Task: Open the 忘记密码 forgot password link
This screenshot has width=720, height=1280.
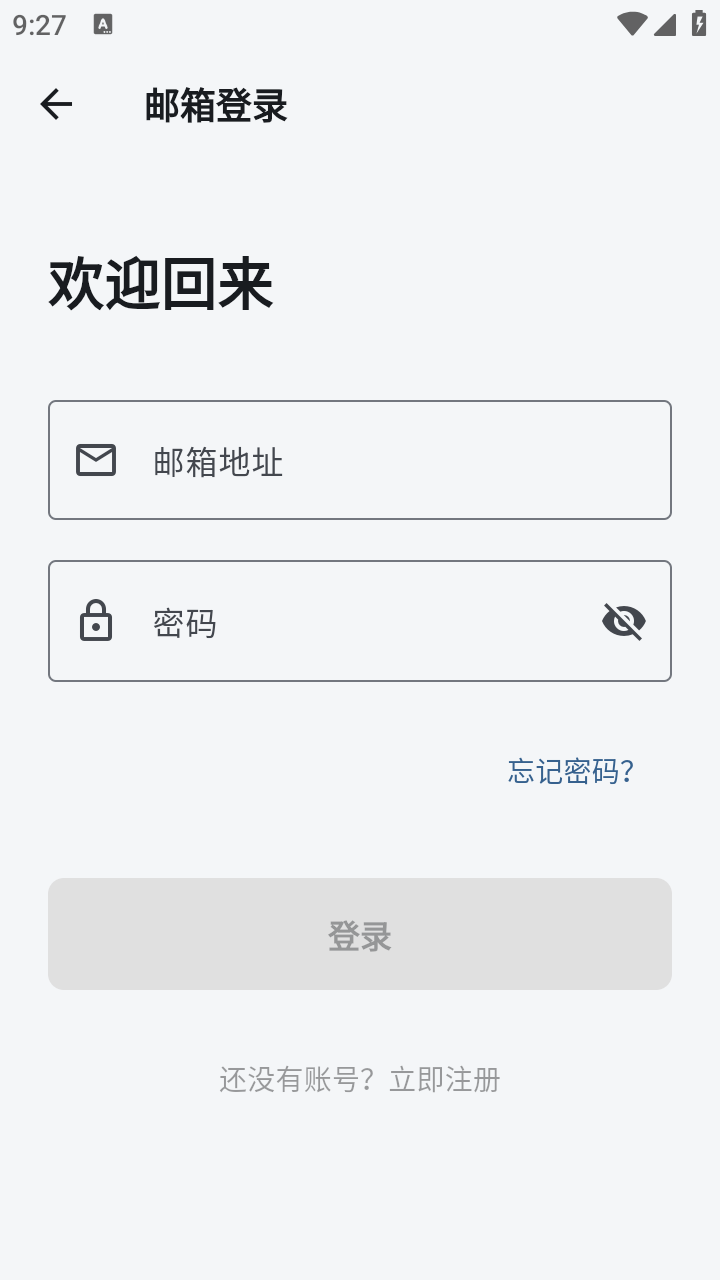Action: 570,772
